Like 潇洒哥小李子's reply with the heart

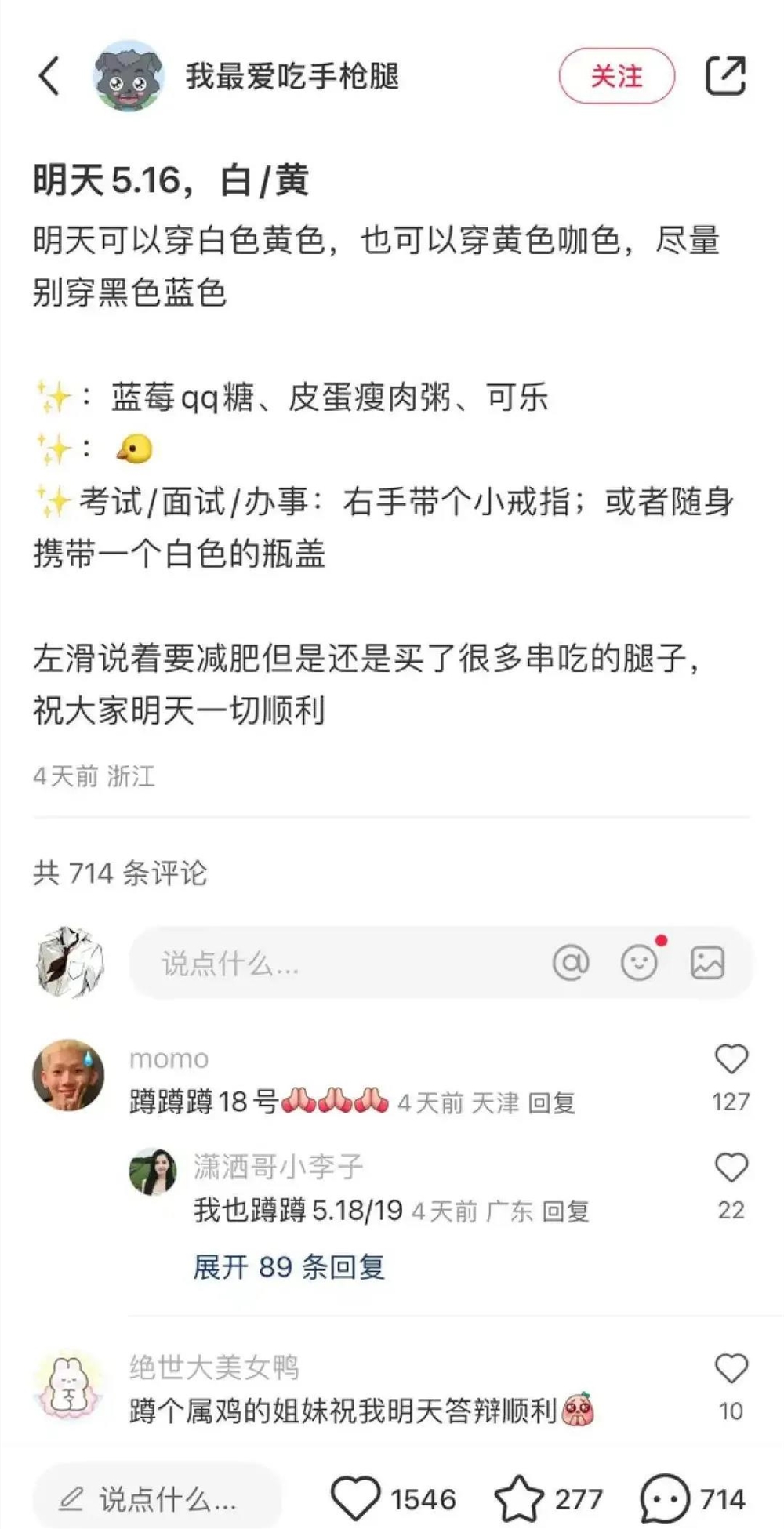[x=731, y=1166]
